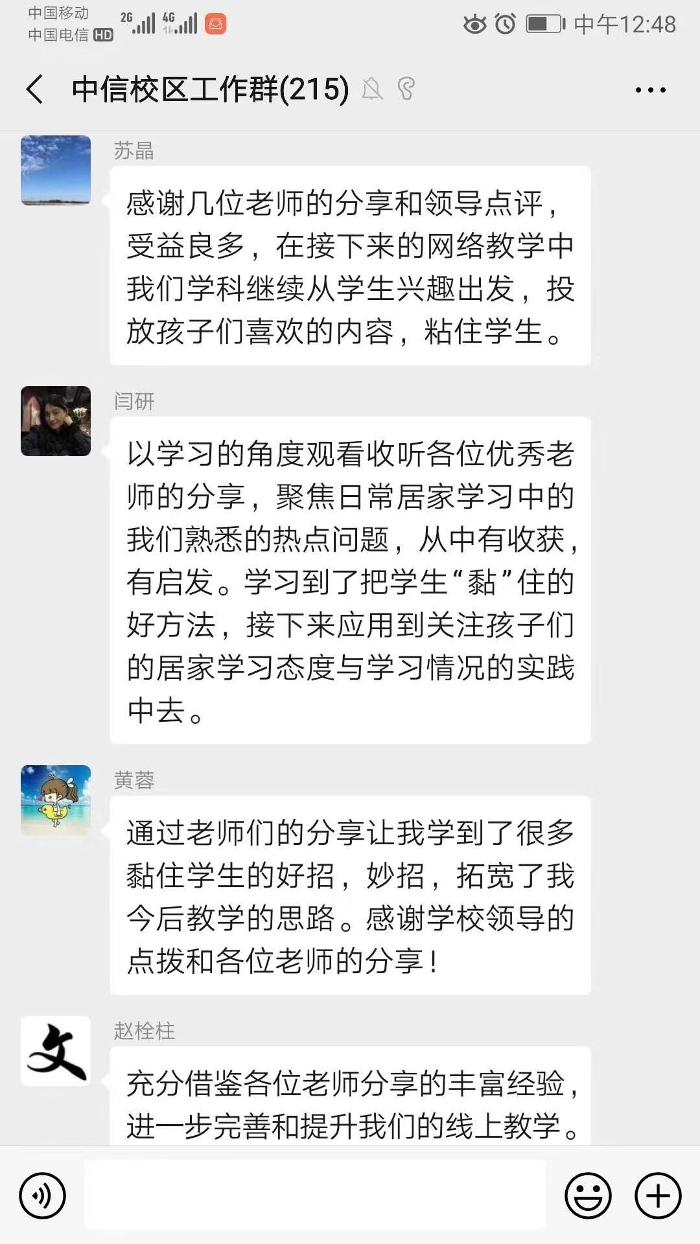This screenshot has width=700, height=1244.
Task: Open 苏晶's profile avatar
Action: (x=56, y=171)
